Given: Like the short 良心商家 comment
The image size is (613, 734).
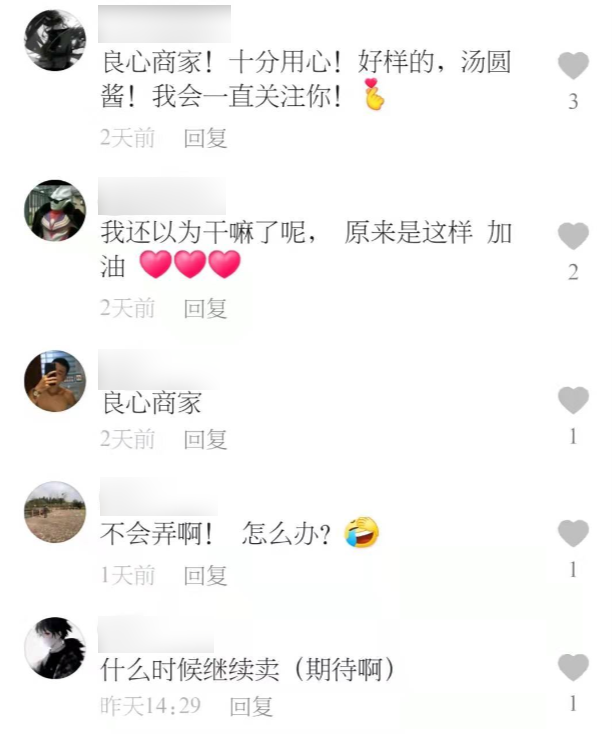Looking at the screenshot, I should (573, 401).
